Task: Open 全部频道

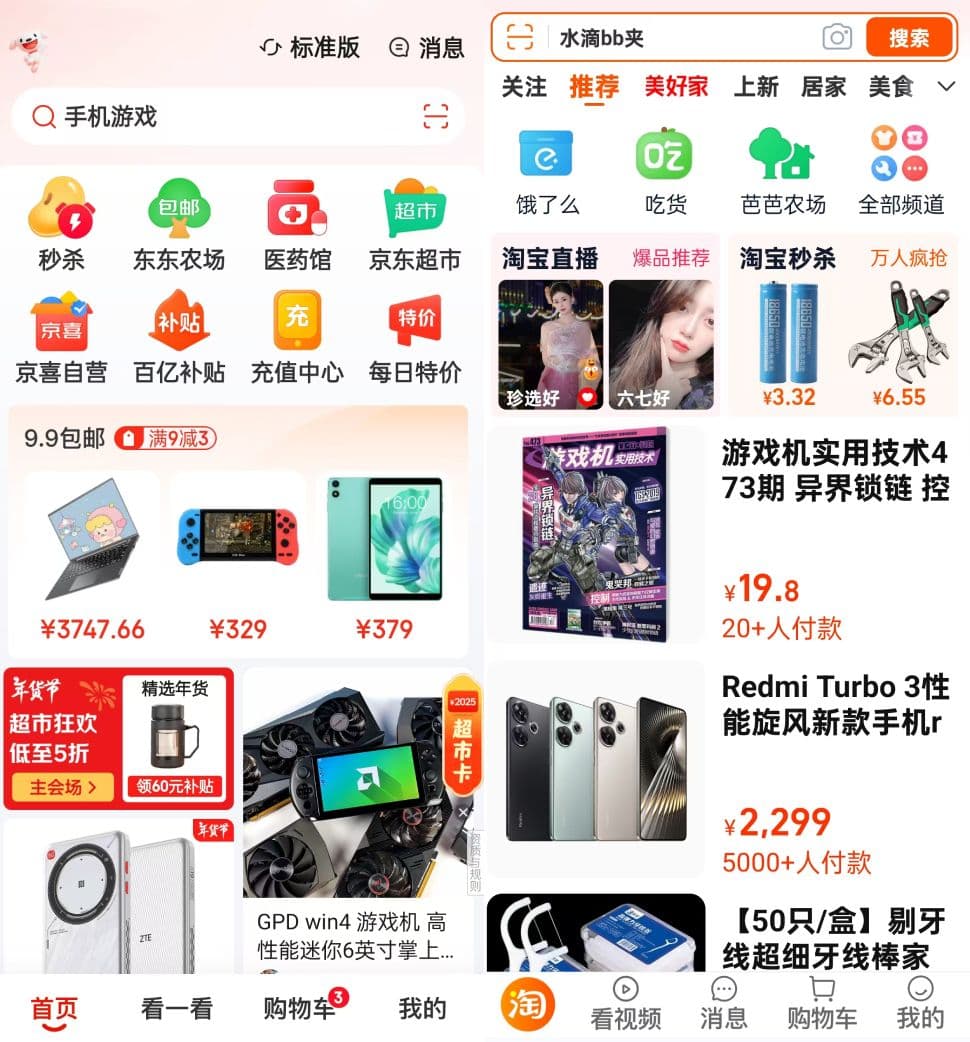Action: pyautogui.click(x=900, y=174)
